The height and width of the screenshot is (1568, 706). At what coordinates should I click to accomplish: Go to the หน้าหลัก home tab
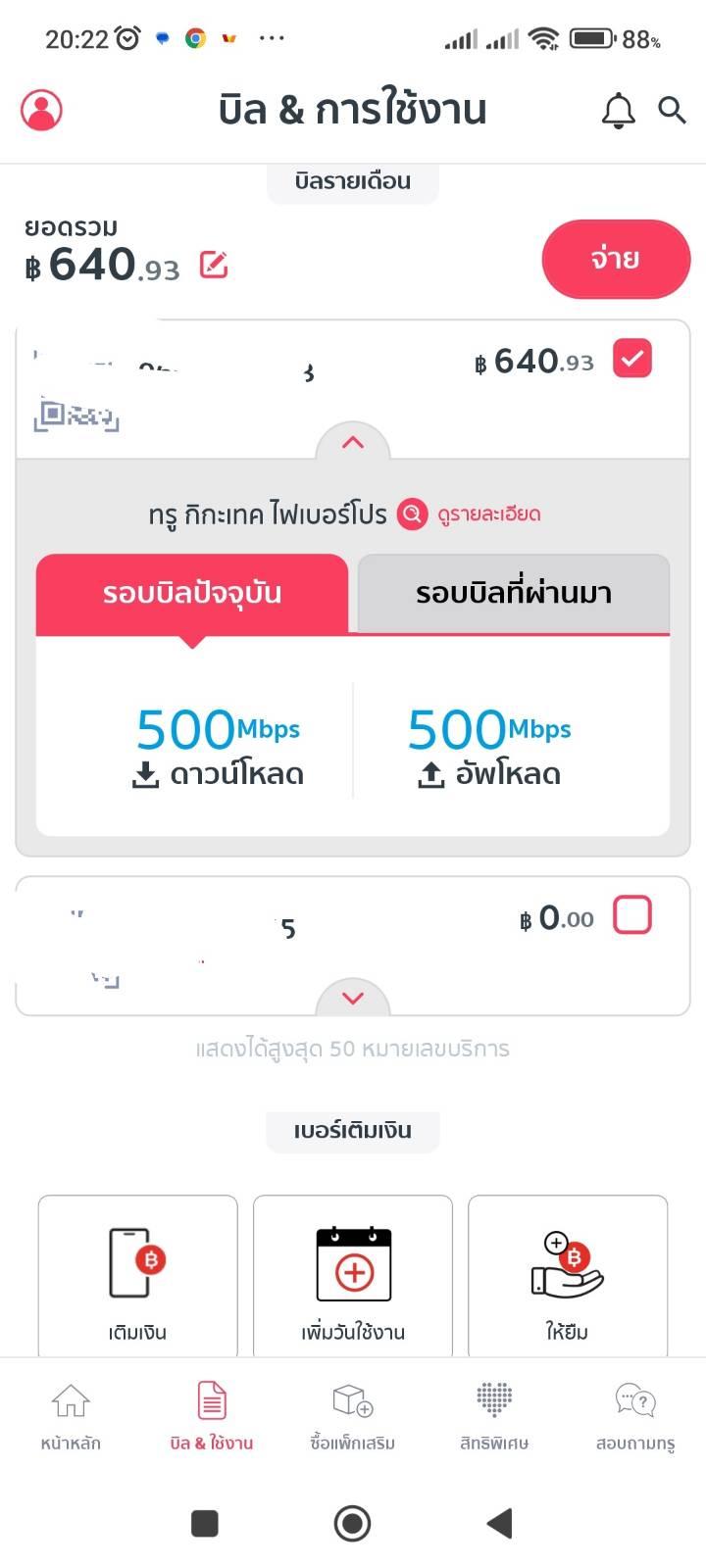(71, 1415)
